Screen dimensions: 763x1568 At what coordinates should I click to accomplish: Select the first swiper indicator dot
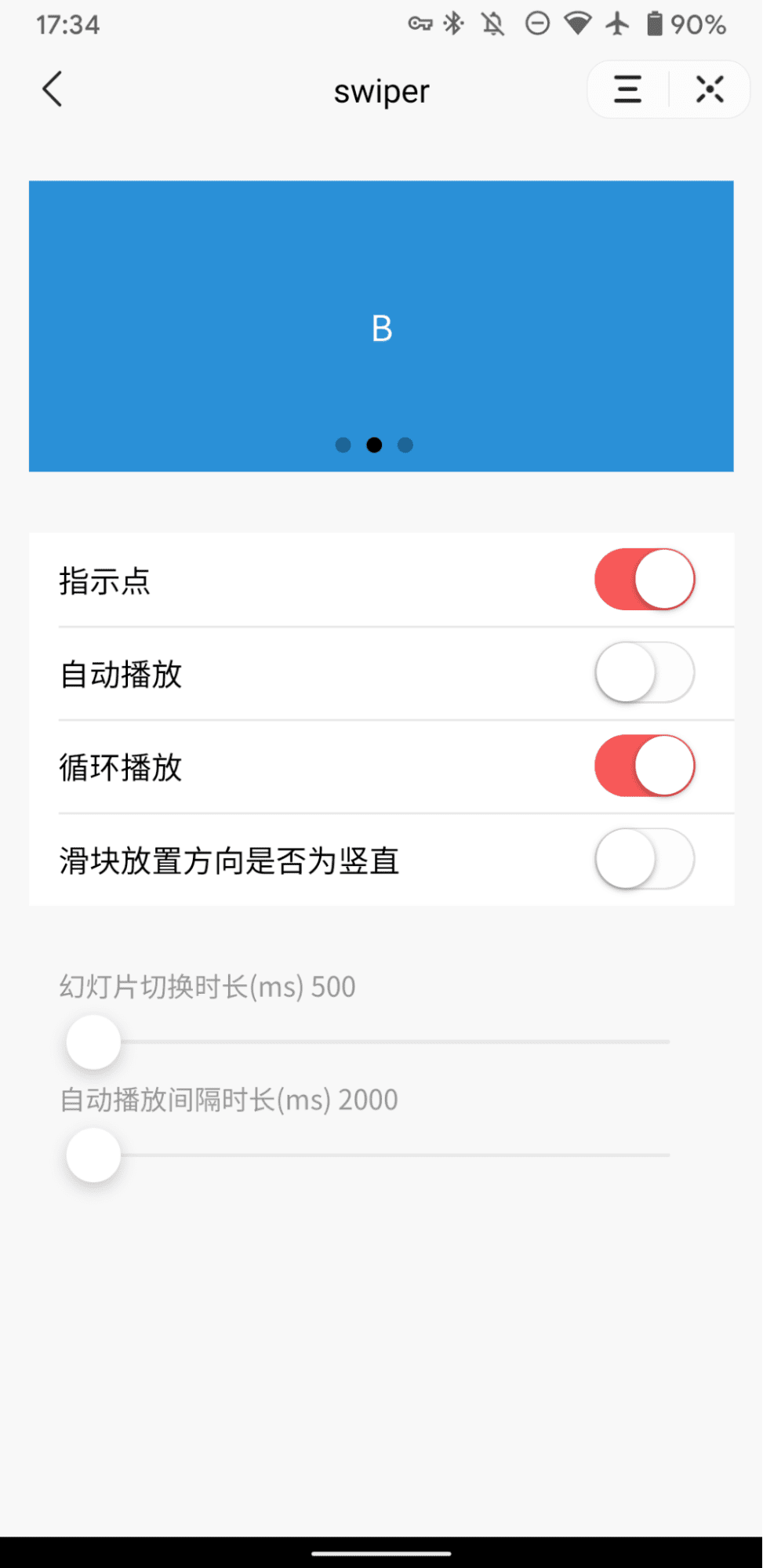click(343, 445)
